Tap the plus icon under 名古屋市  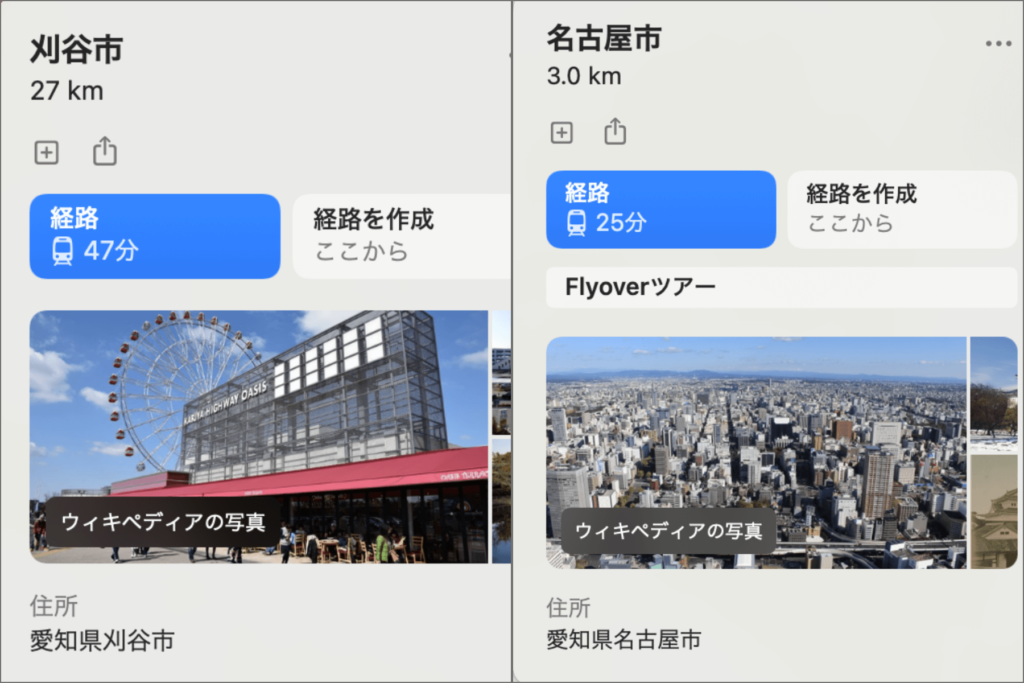click(x=562, y=132)
